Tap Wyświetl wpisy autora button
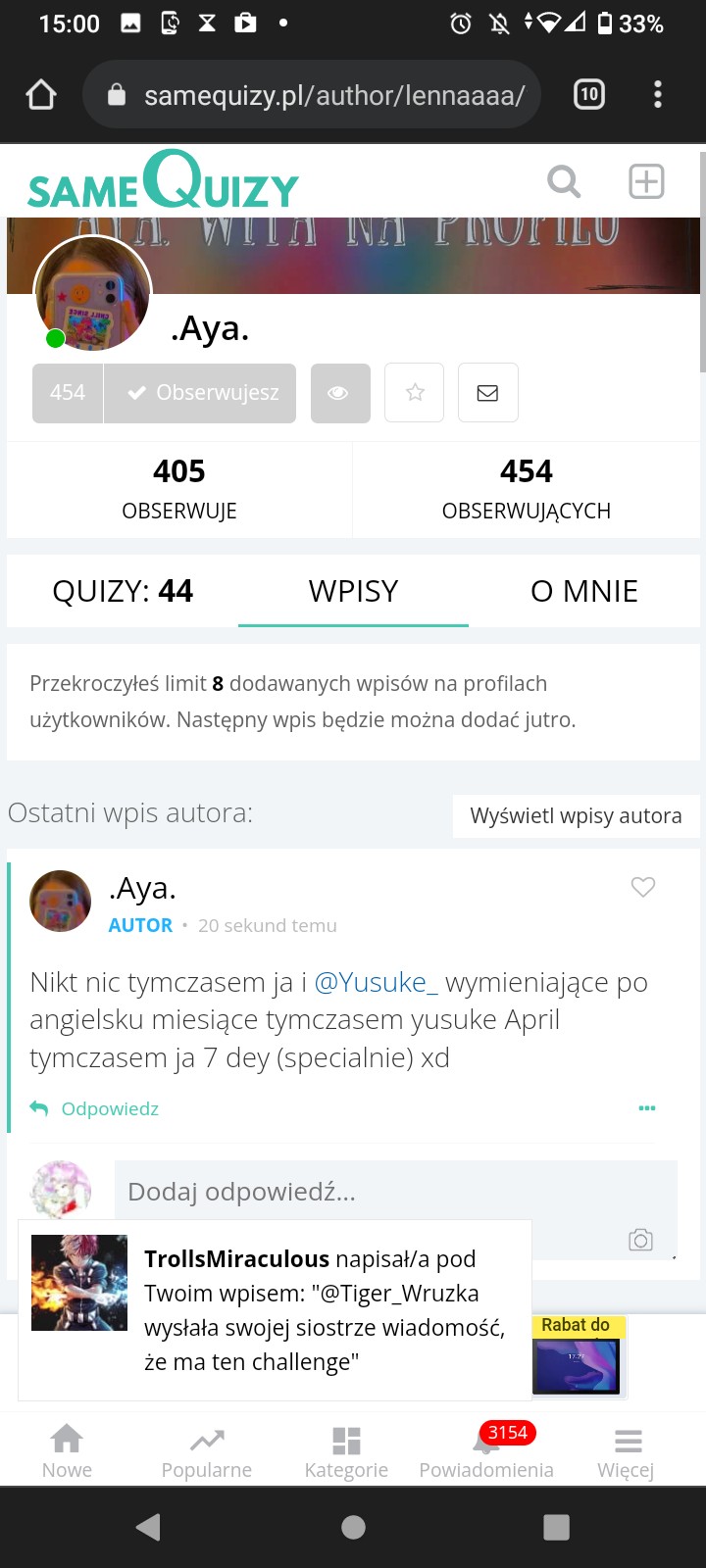 click(576, 815)
